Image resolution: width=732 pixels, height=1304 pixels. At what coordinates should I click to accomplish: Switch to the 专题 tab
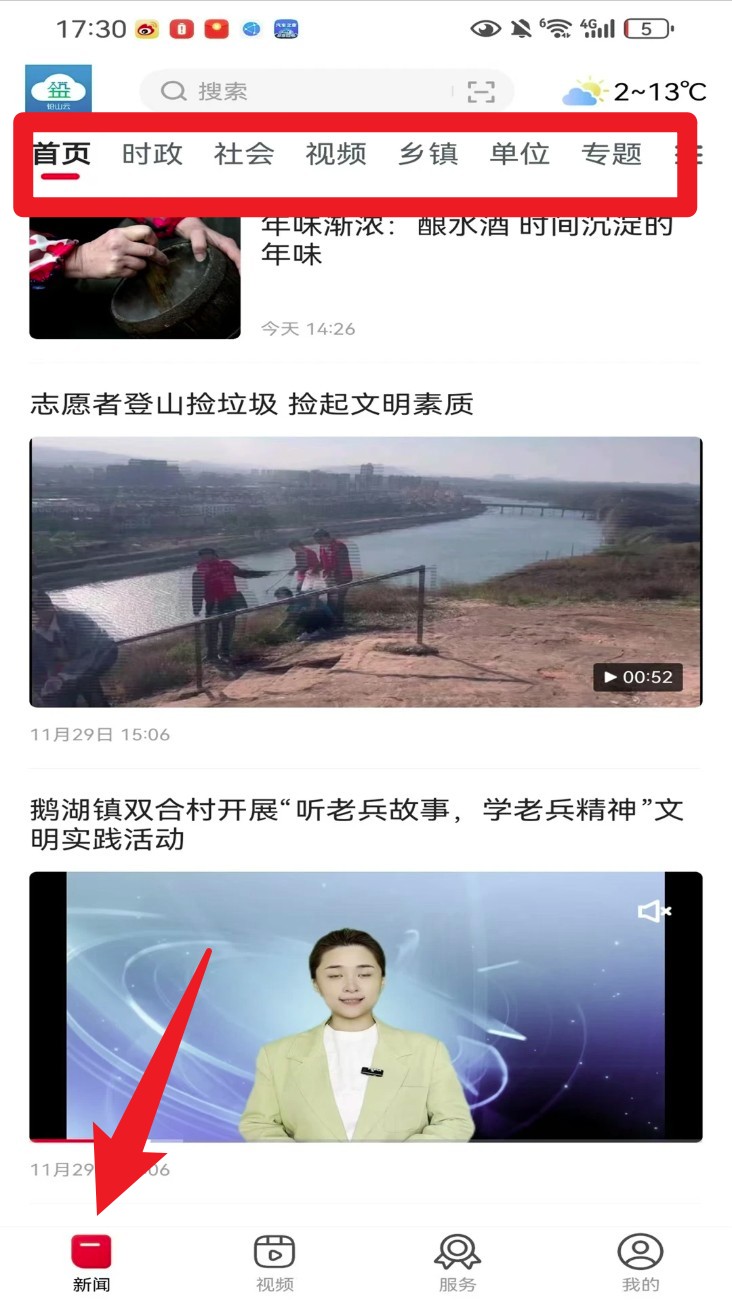pyautogui.click(x=612, y=154)
